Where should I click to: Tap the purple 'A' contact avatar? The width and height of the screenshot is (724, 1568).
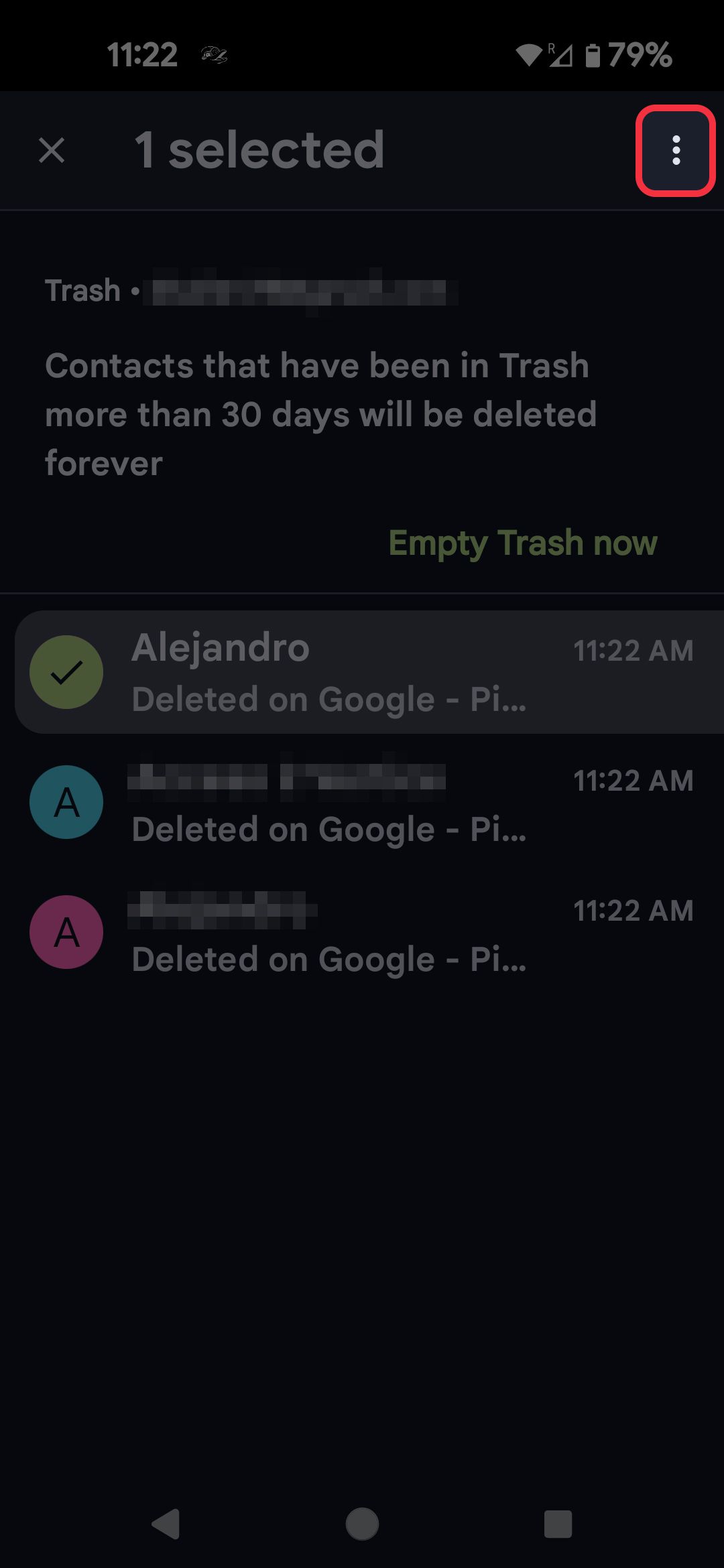[67, 931]
